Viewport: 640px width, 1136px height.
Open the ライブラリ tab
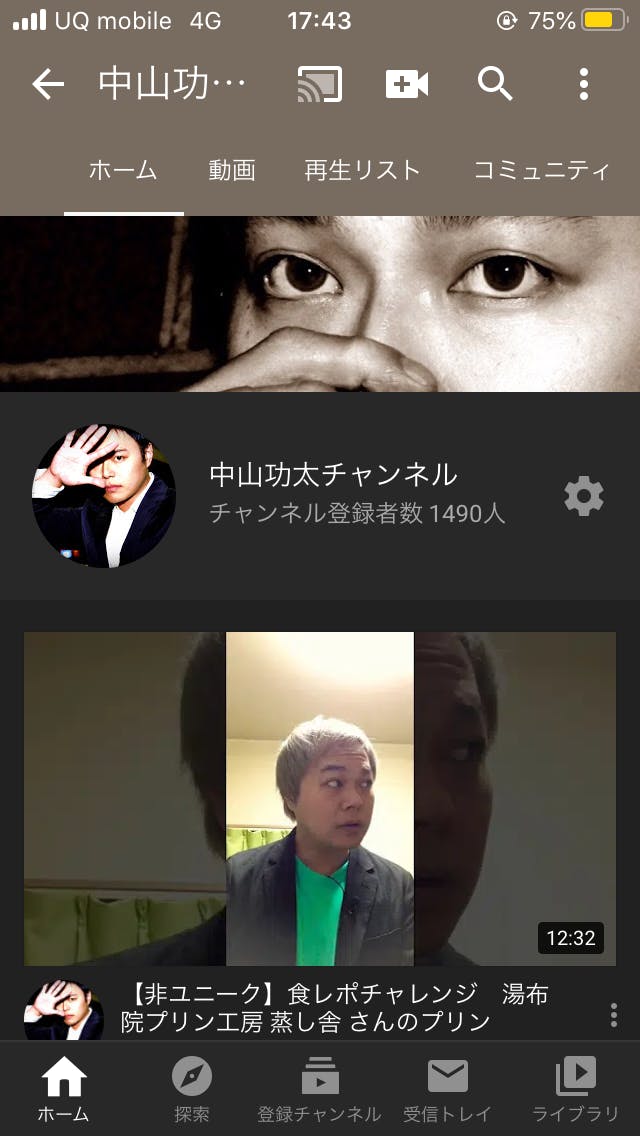tap(575, 1088)
